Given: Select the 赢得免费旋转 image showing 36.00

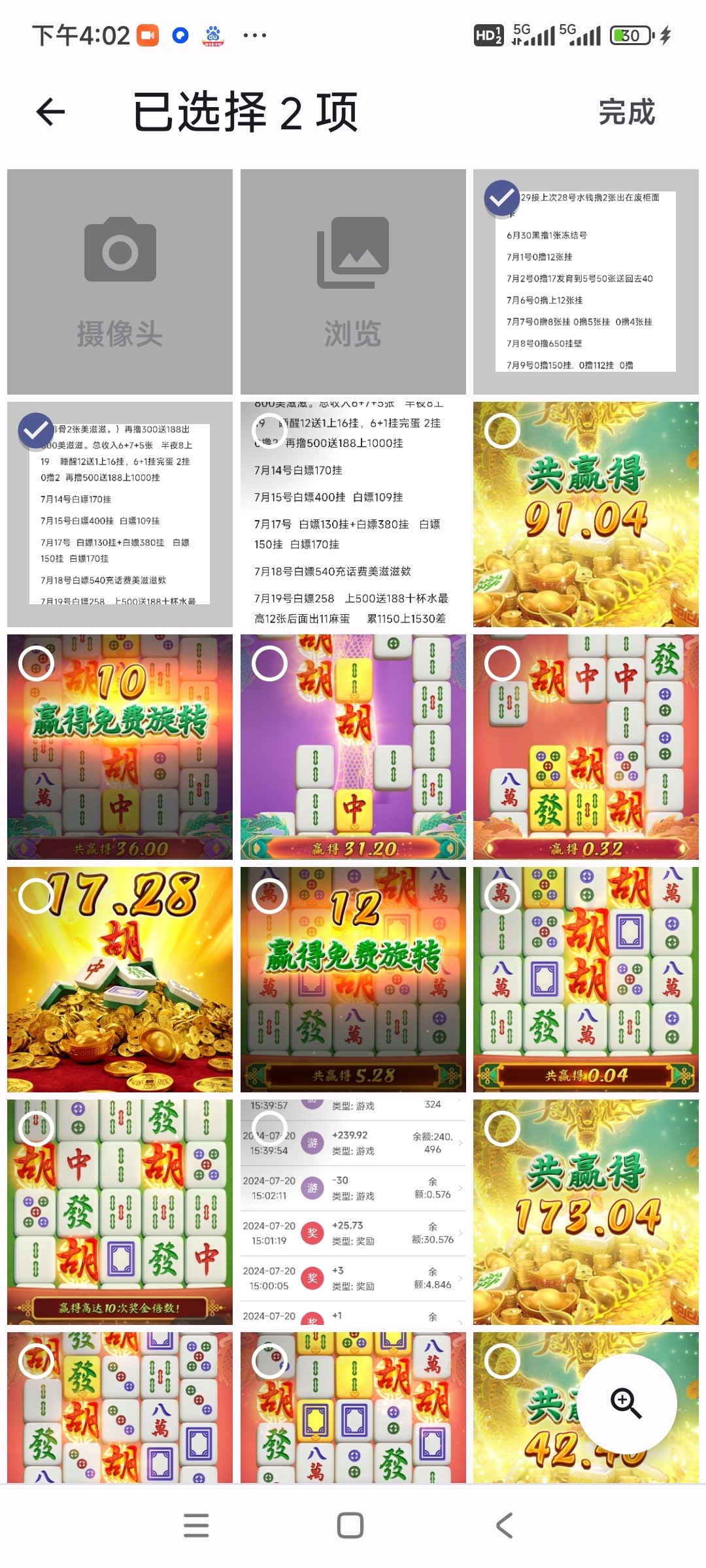Looking at the screenshot, I should (x=36, y=663).
